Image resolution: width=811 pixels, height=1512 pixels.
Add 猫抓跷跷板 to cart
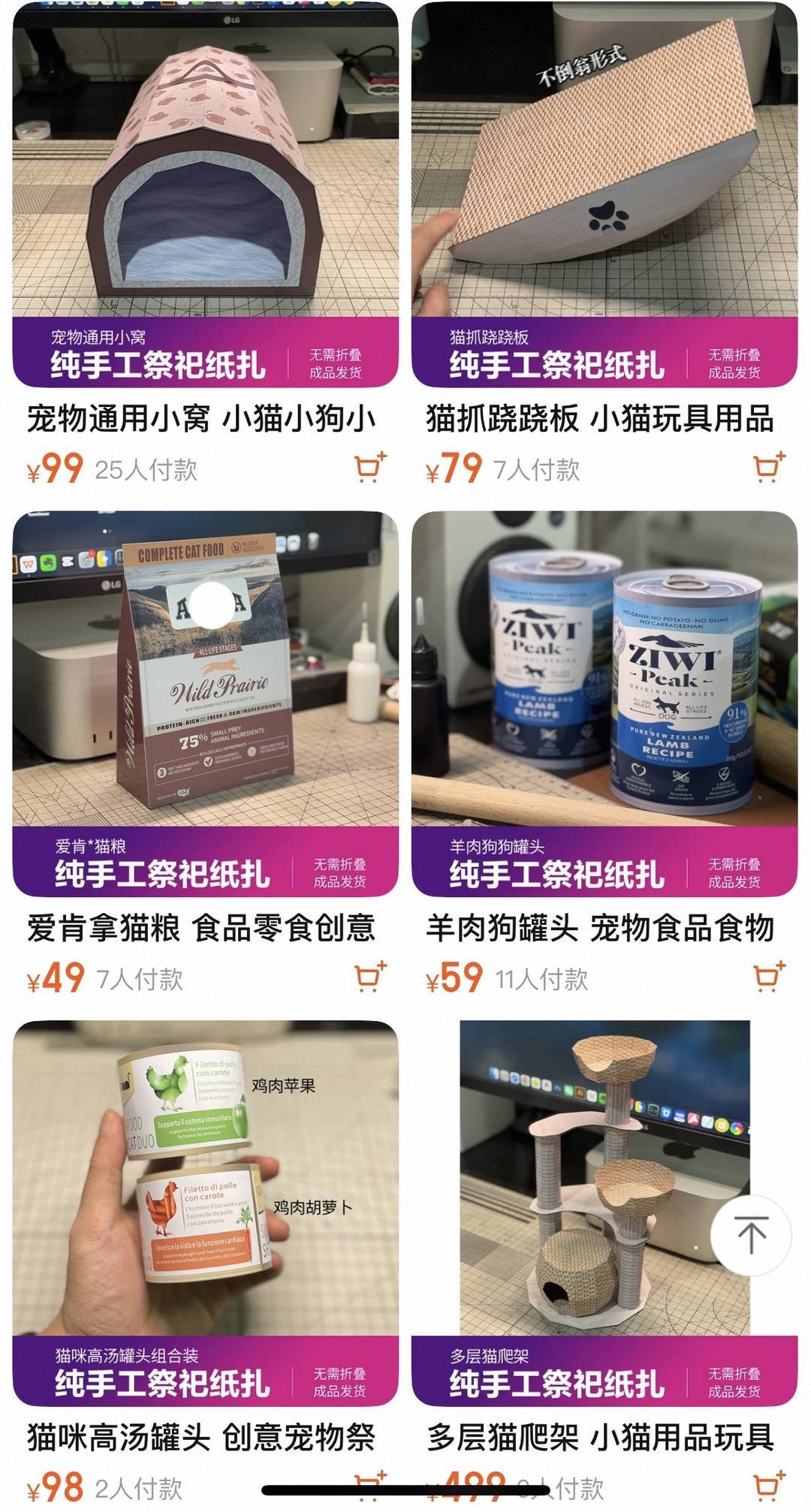(769, 468)
